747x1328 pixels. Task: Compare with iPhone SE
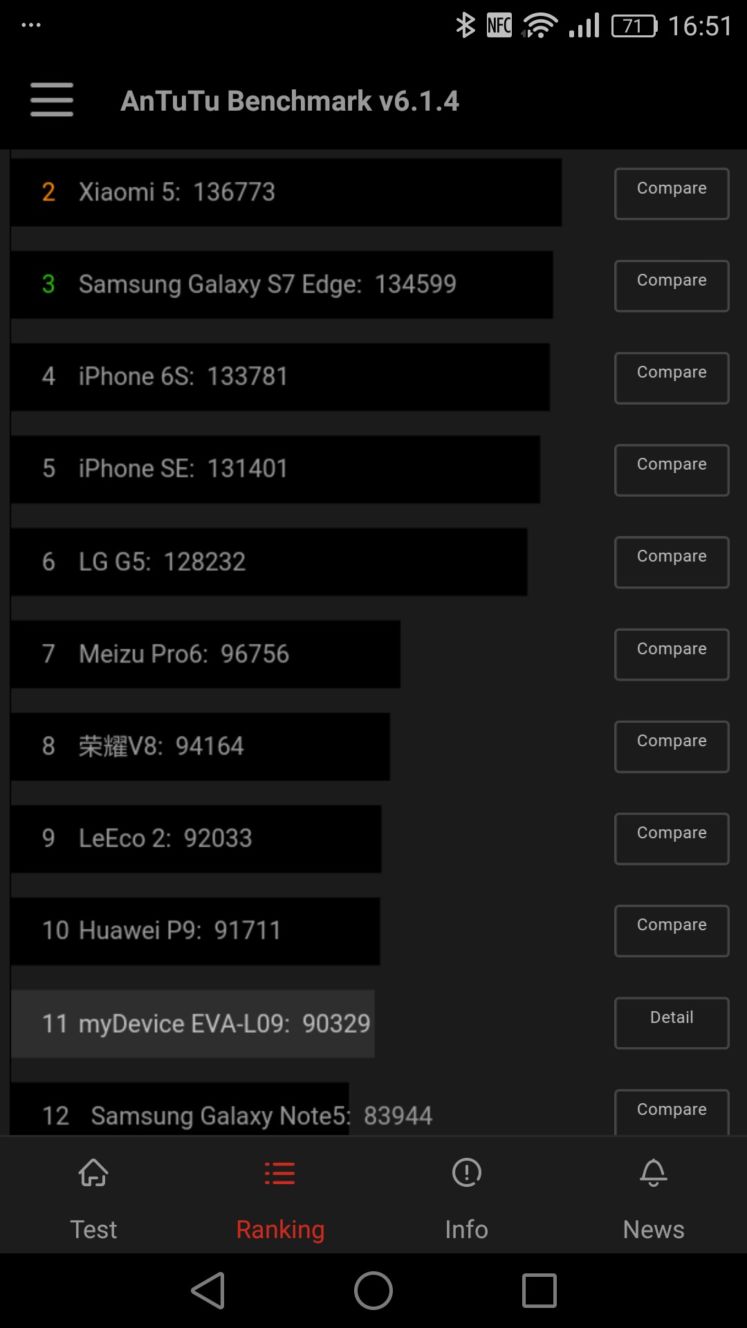pyautogui.click(x=671, y=469)
